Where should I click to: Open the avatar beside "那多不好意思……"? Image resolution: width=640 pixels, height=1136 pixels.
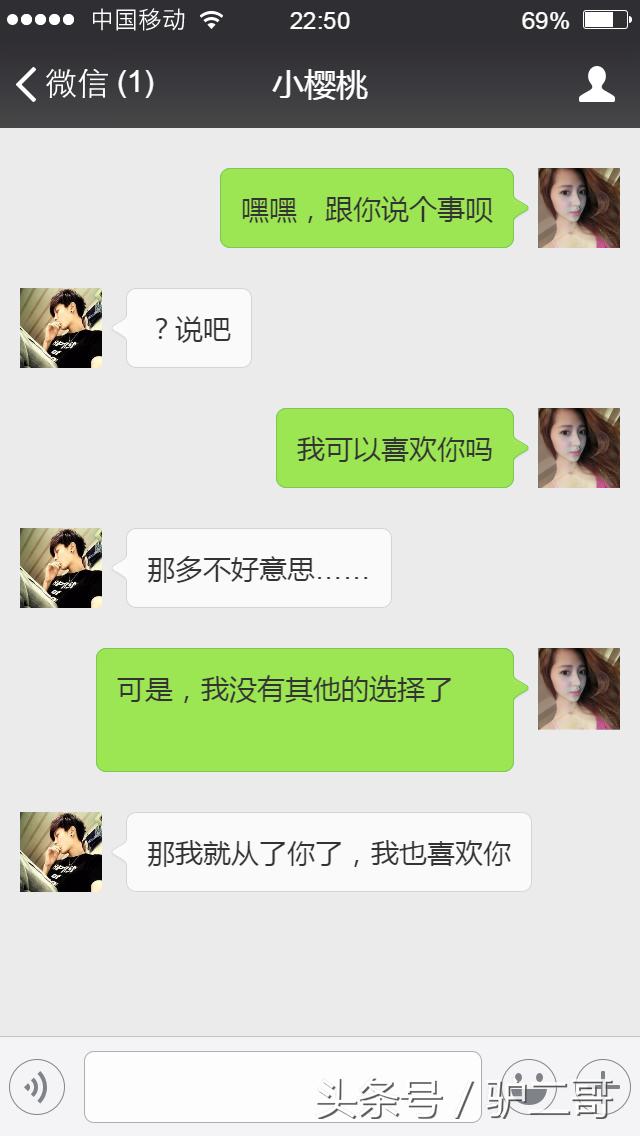61,568
